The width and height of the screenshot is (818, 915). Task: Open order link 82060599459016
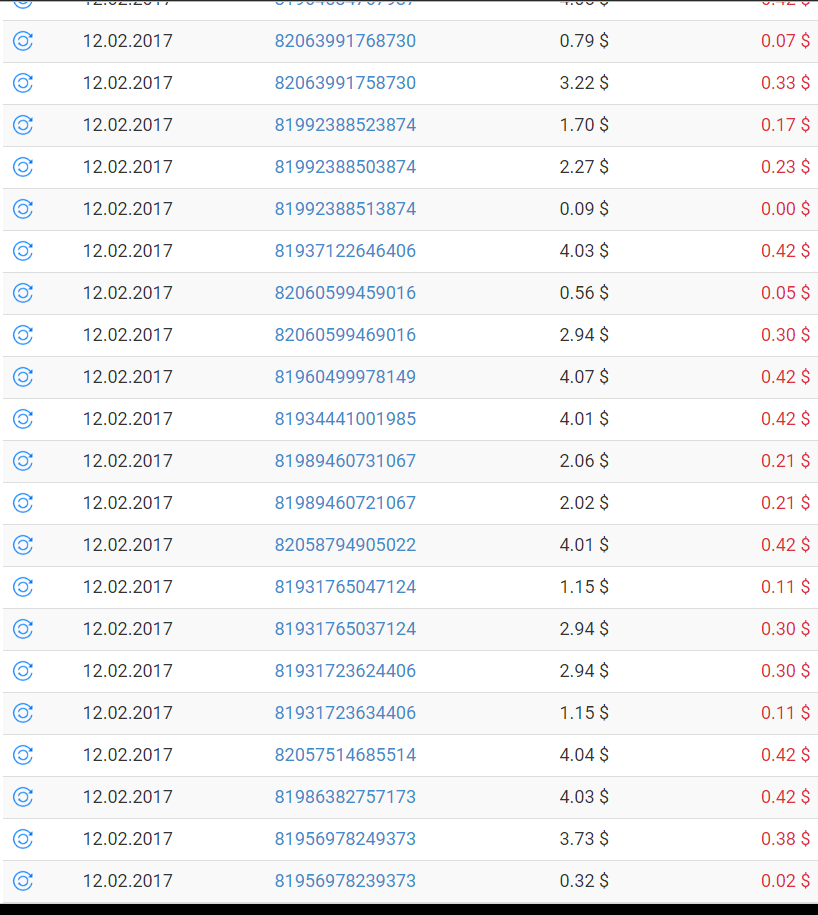click(x=345, y=293)
